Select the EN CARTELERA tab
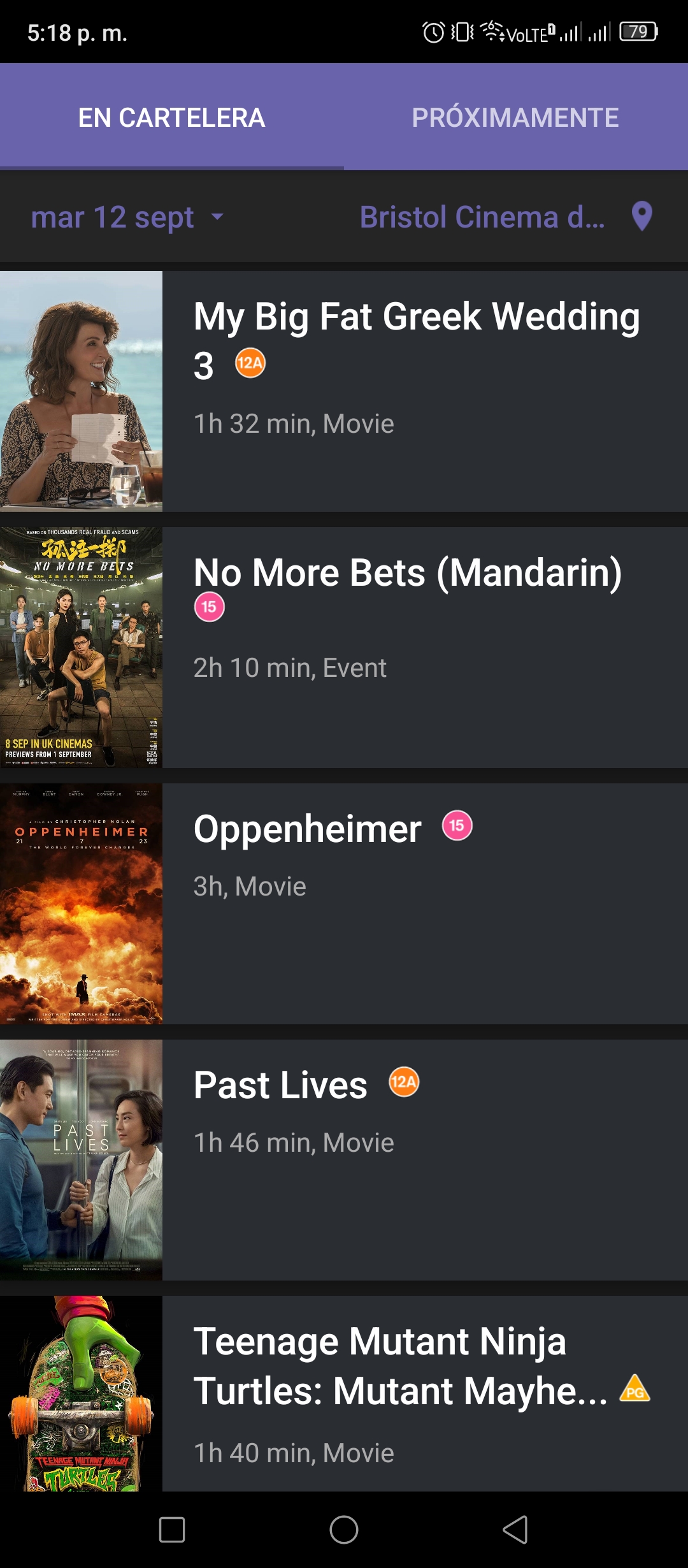Screen dimensions: 688x1568 (171, 117)
